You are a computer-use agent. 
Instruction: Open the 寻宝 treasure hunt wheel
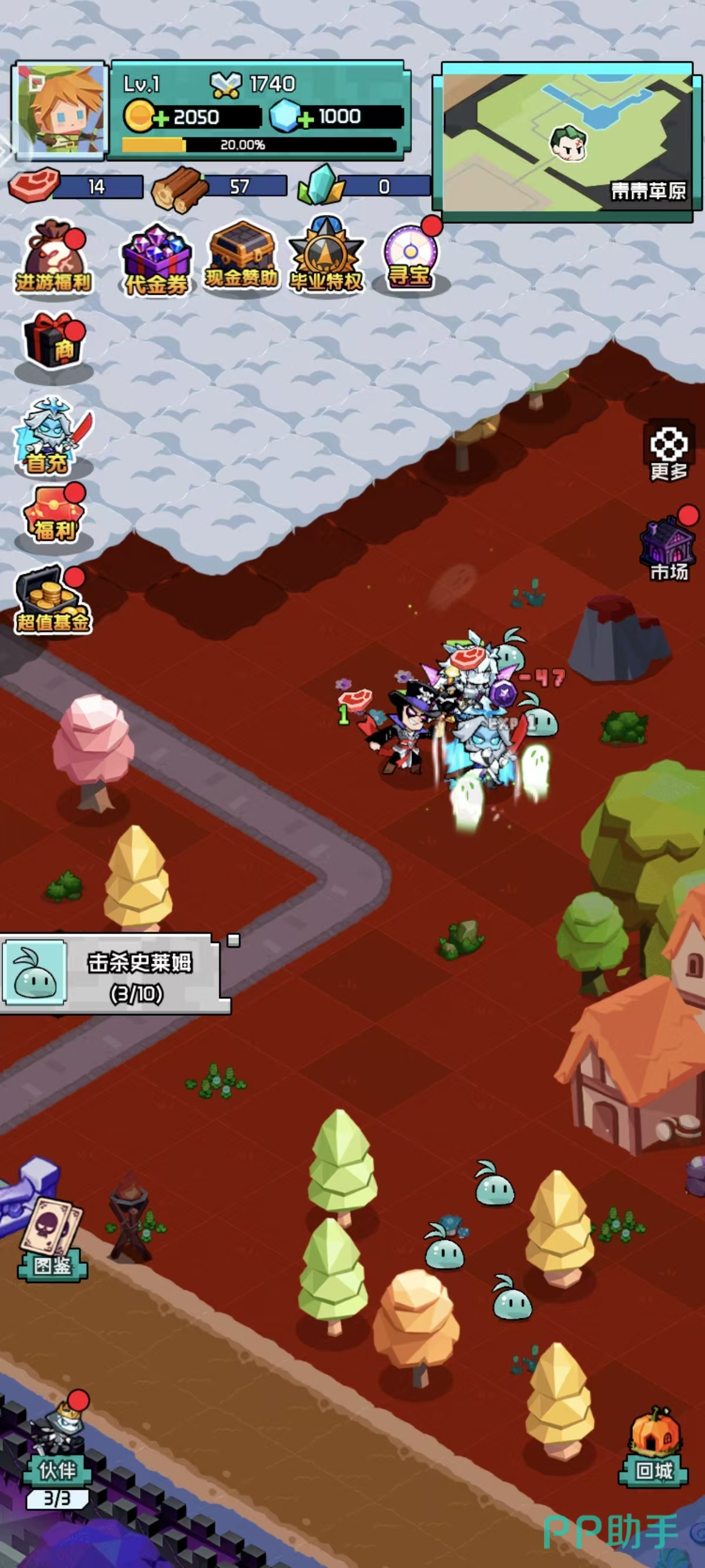[411, 255]
